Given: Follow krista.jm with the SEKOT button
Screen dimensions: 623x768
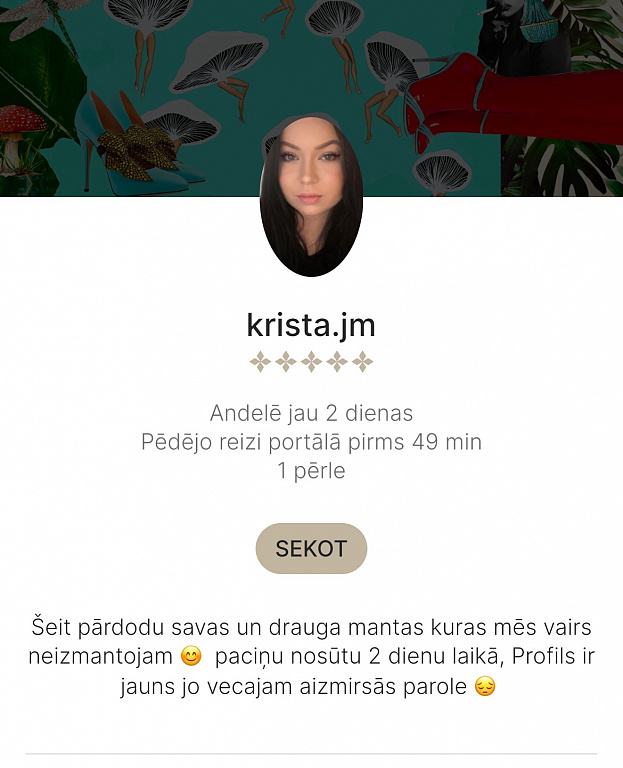Looking at the screenshot, I should point(311,548).
